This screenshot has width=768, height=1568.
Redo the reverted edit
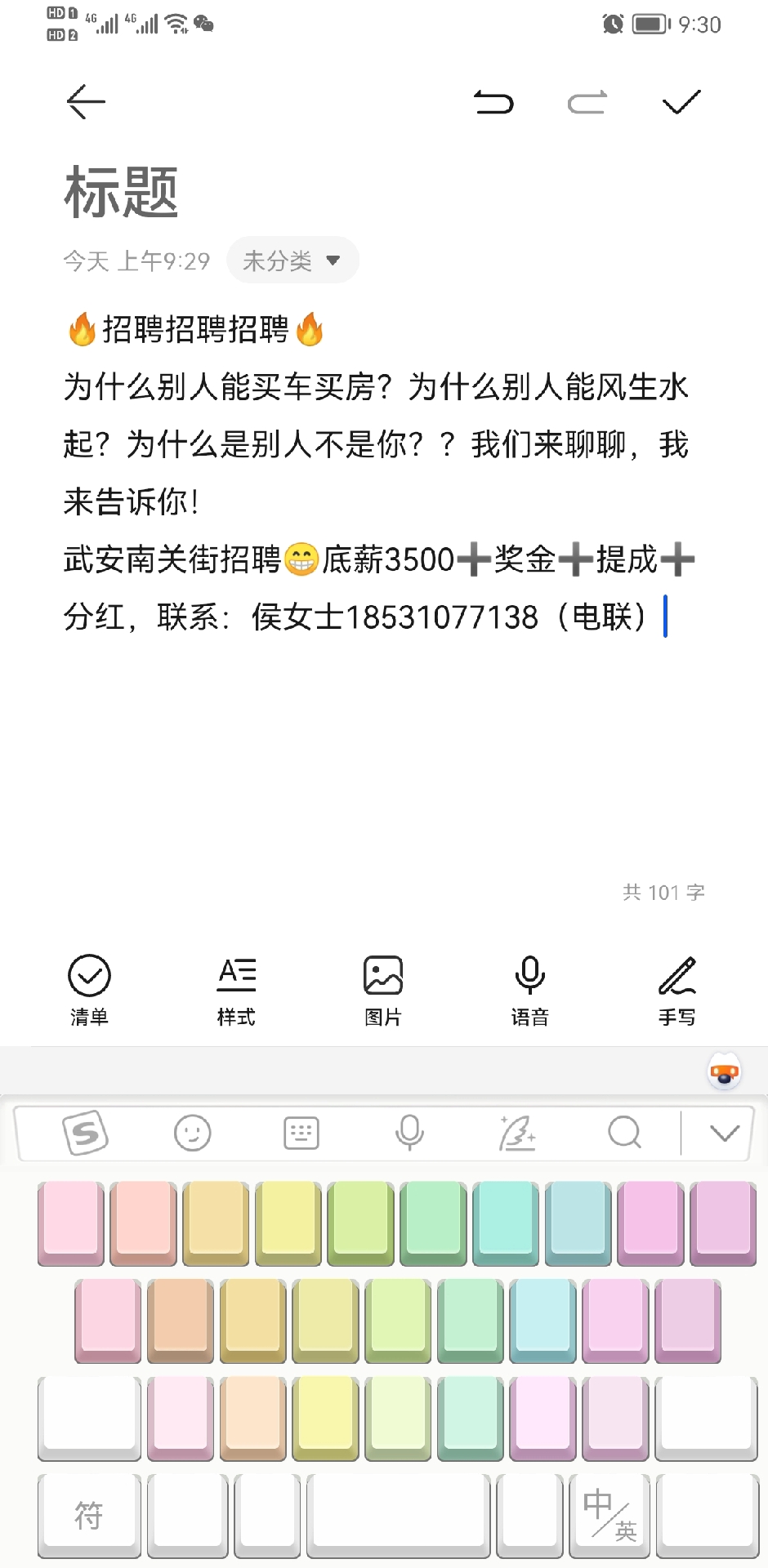(x=587, y=101)
